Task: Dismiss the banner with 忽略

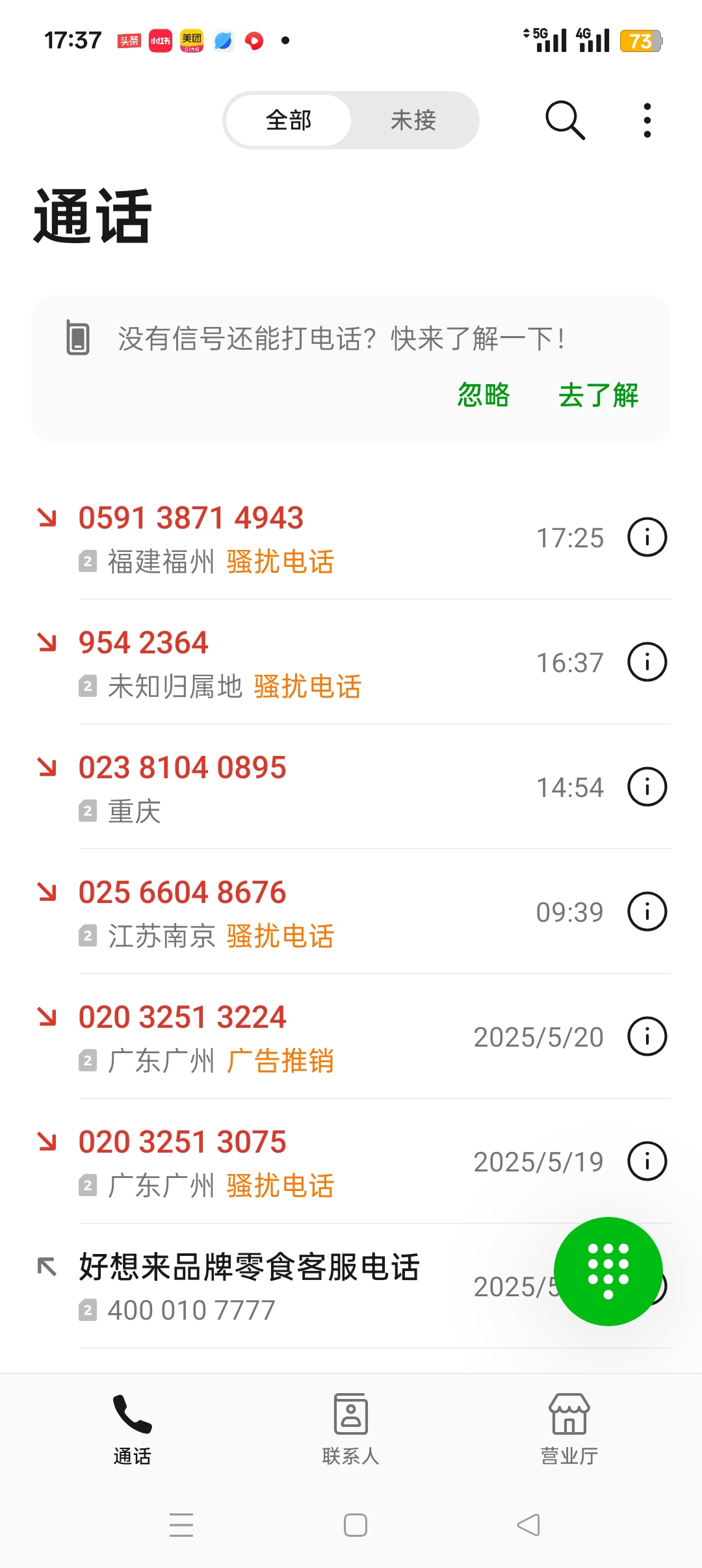Action: 484,395
